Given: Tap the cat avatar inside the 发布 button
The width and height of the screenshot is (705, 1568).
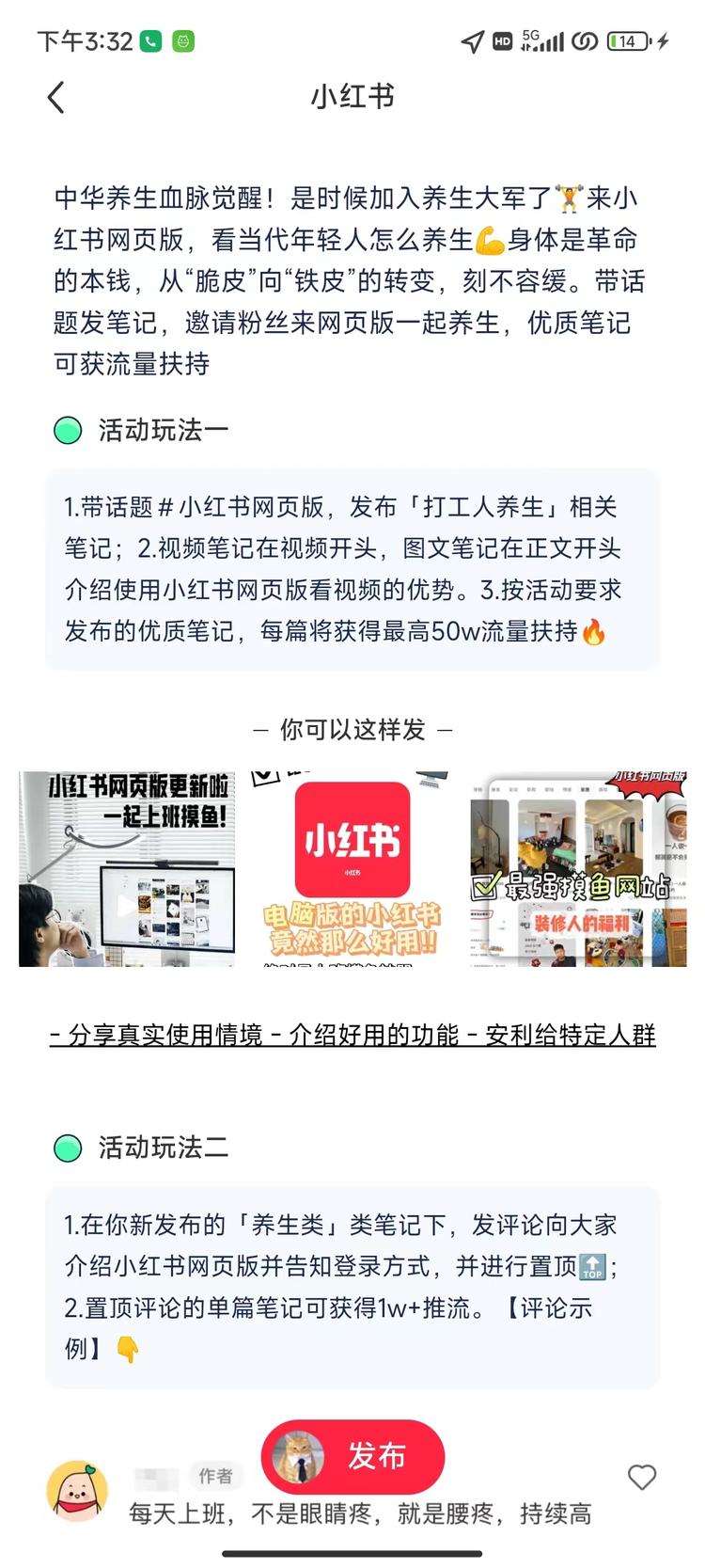Looking at the screenshot, I should click(x=297, y=1456).
